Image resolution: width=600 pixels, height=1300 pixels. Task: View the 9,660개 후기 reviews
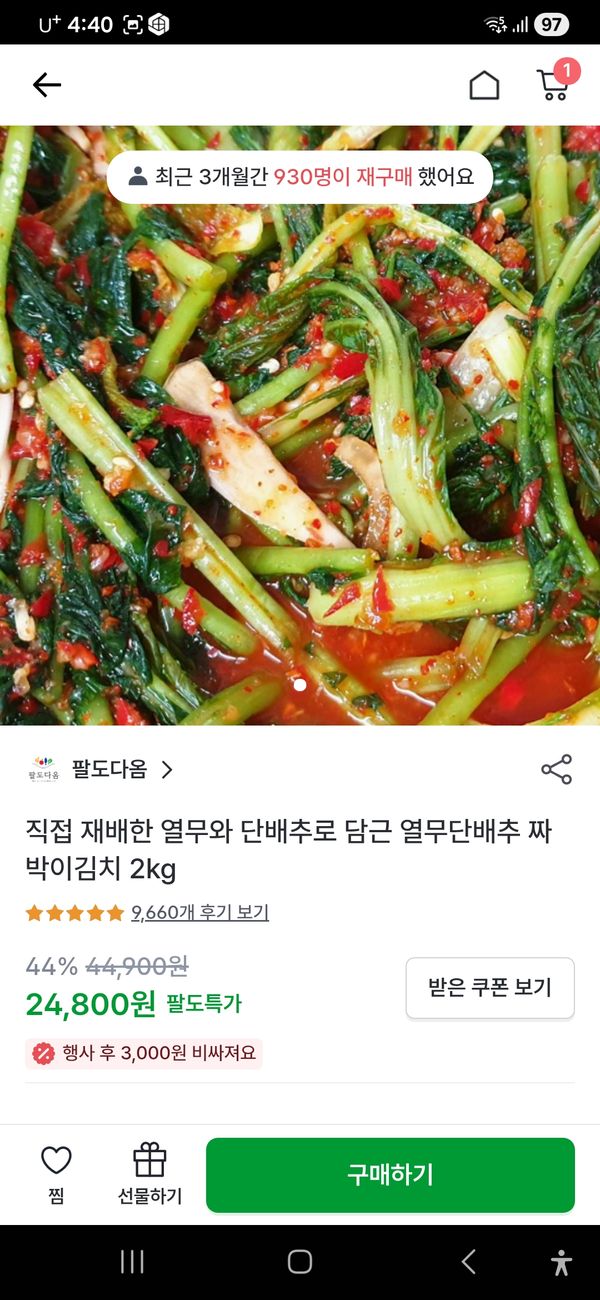[x=200, y=912]
